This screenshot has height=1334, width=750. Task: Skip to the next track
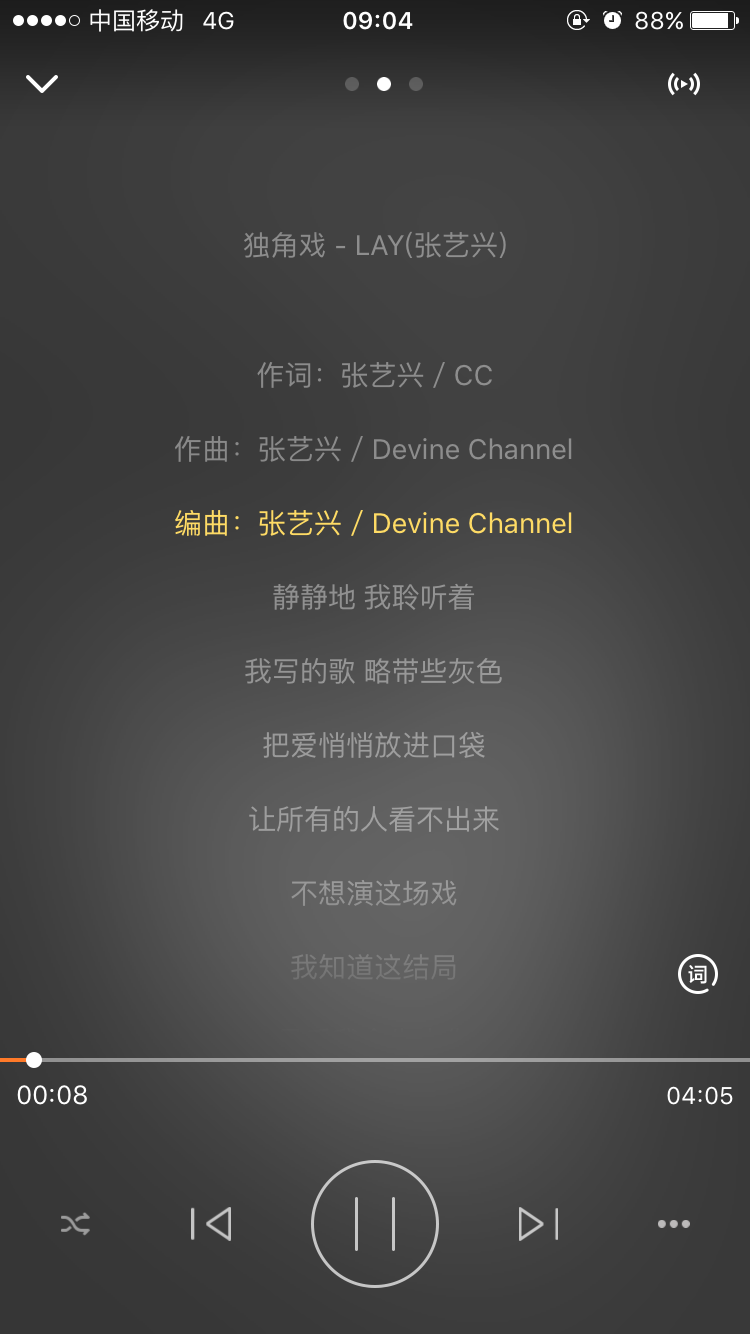538,1224
